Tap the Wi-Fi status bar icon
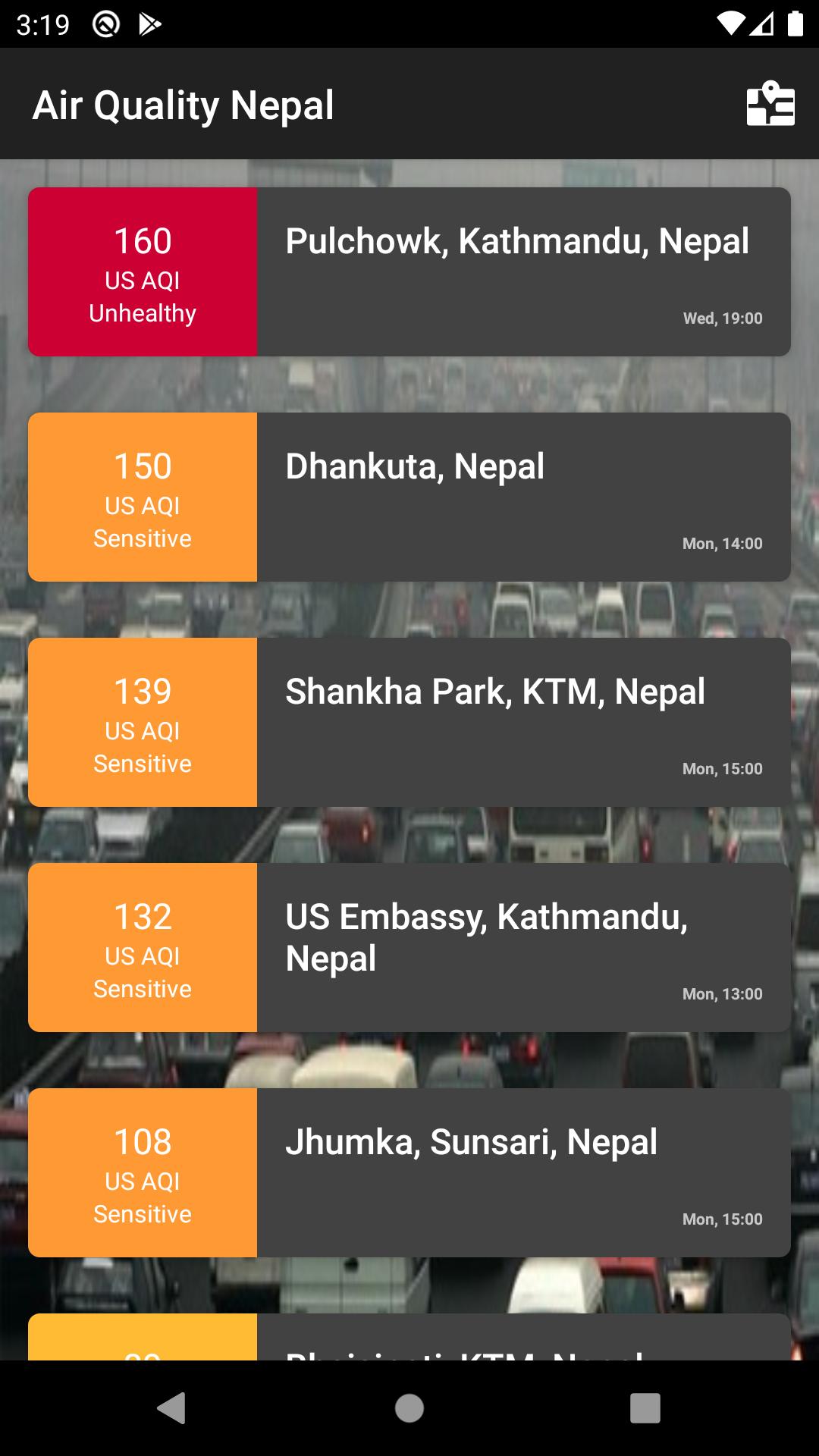This screenshot has width=819, height=1456. [730, 22]
